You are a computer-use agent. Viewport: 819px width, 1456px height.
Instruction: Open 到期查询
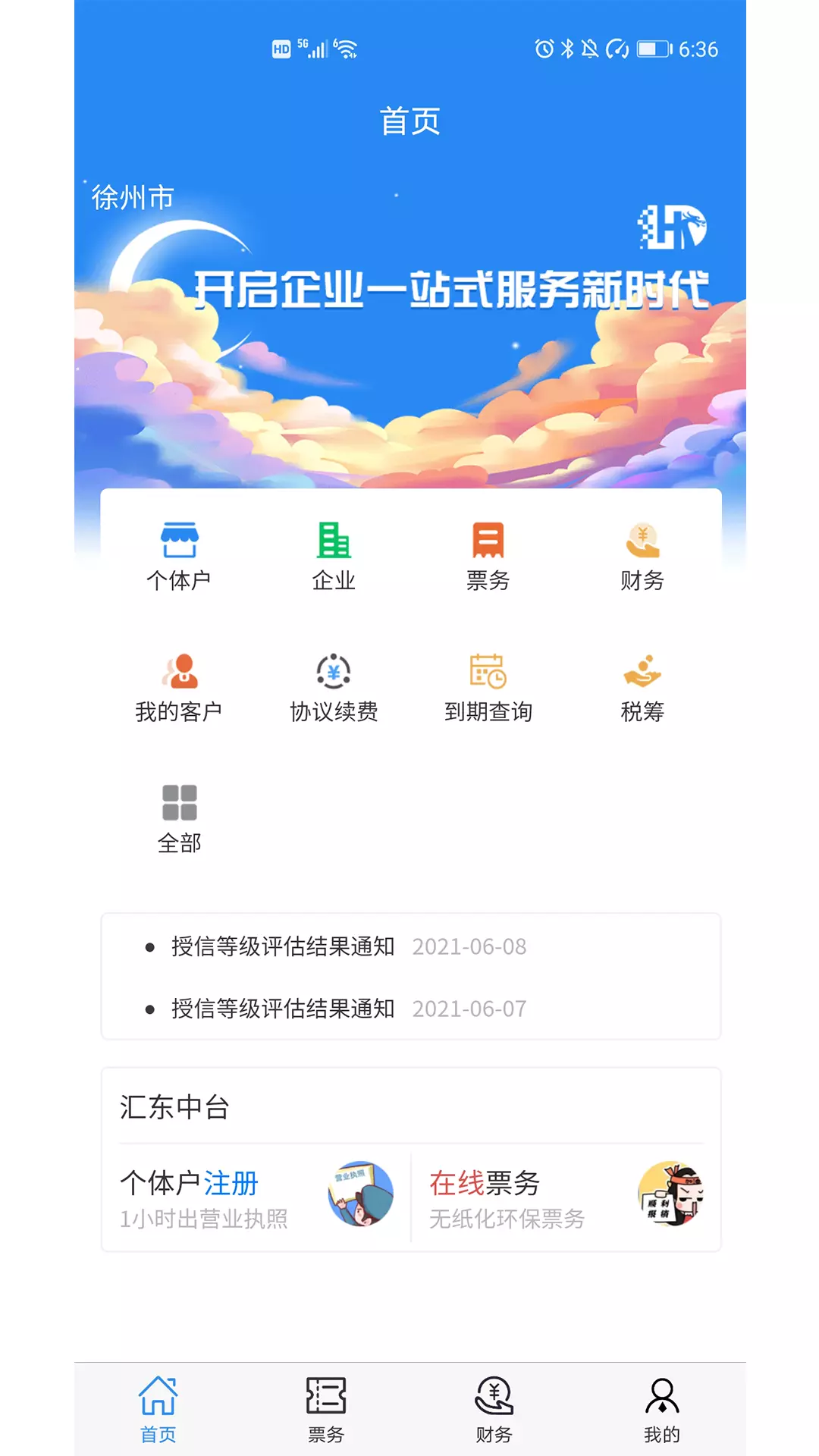(x=488, y=688)
